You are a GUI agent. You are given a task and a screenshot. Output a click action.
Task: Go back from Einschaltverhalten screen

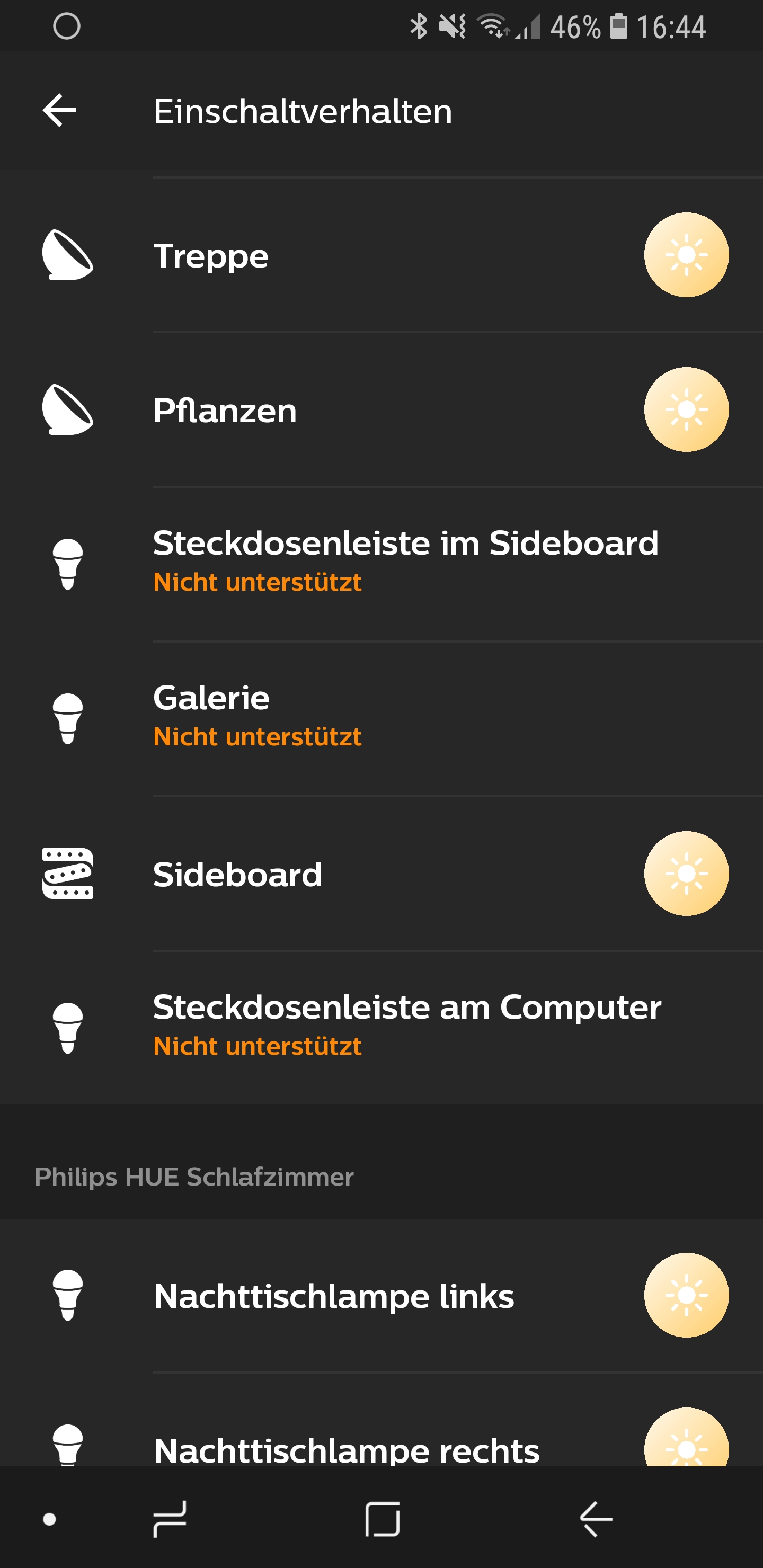60,111
